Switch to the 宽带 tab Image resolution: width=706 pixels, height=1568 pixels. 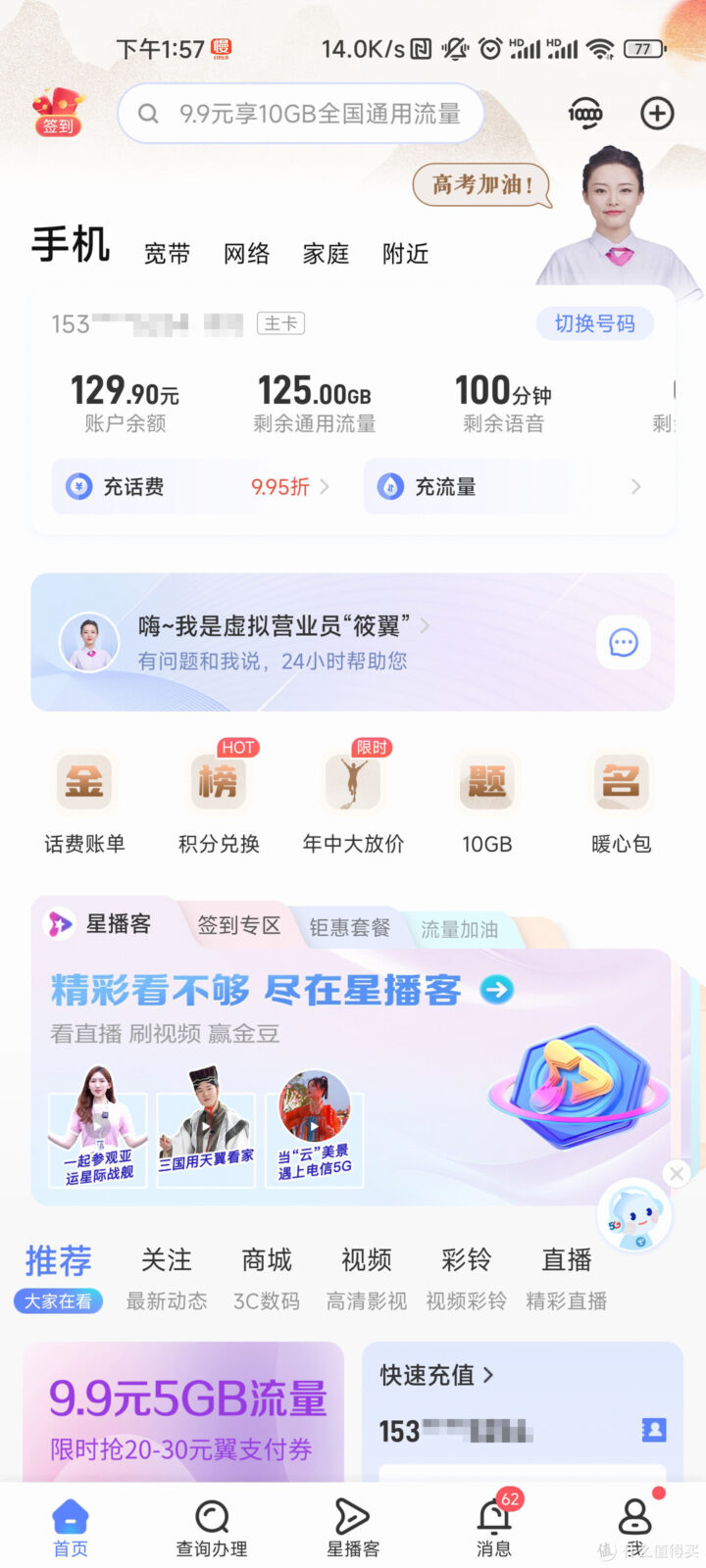(167, 254)
